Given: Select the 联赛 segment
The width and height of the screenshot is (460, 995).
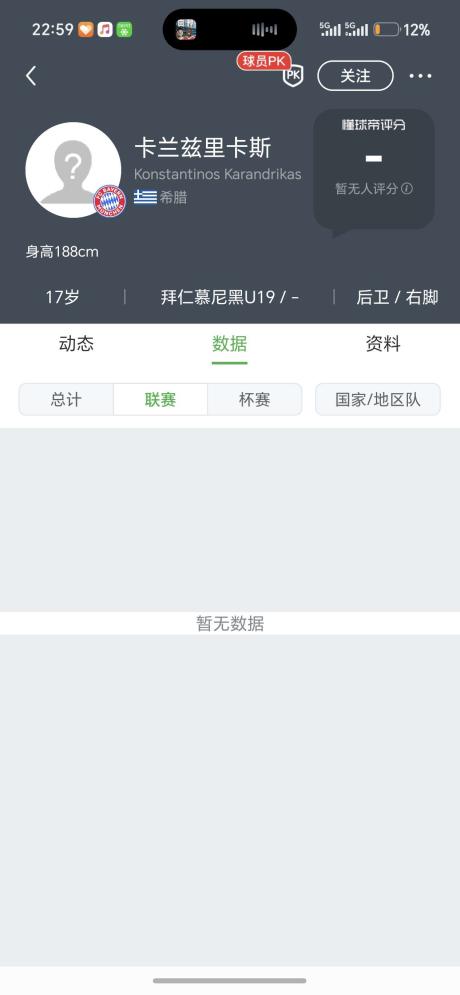Looking at the screenshot, I should point(161,400).
